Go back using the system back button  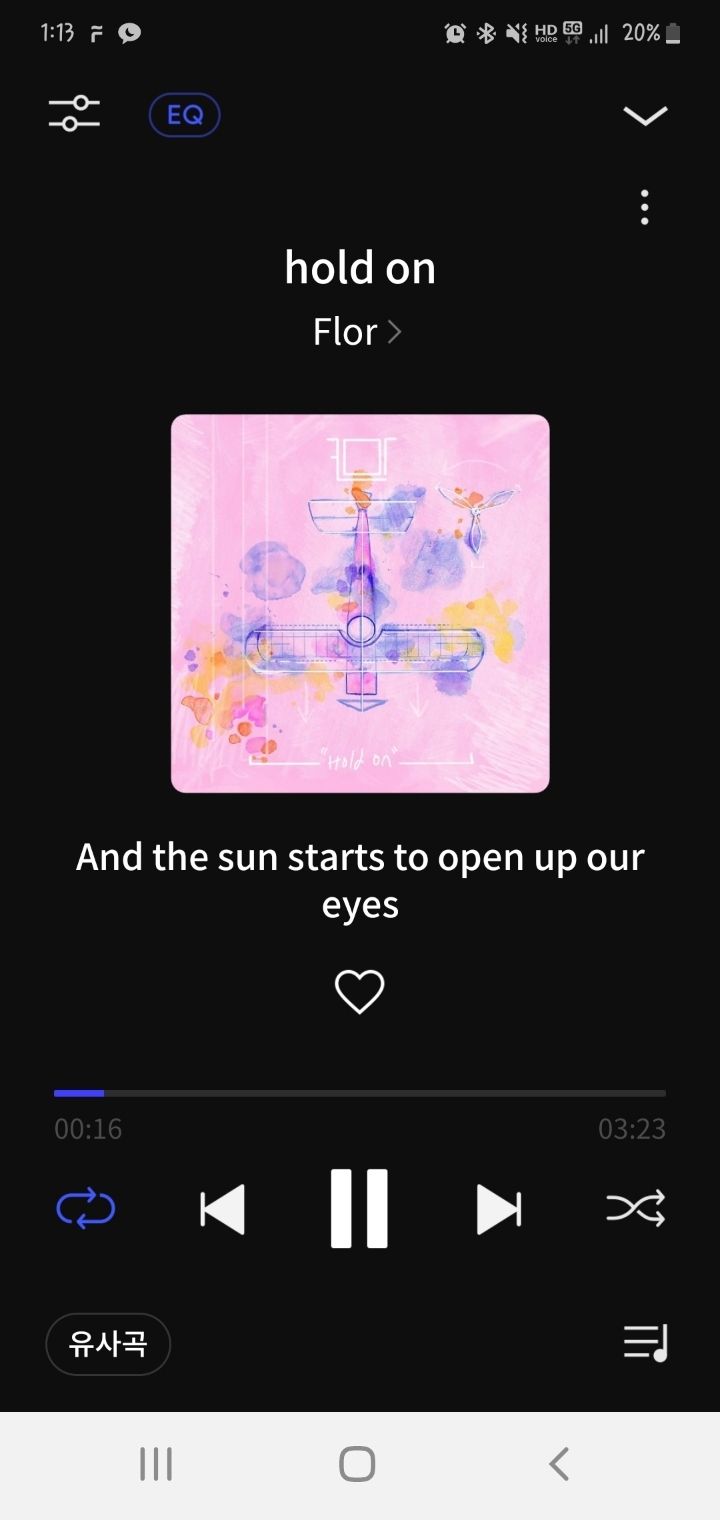pyautogui.click(x=559, y=1464)
